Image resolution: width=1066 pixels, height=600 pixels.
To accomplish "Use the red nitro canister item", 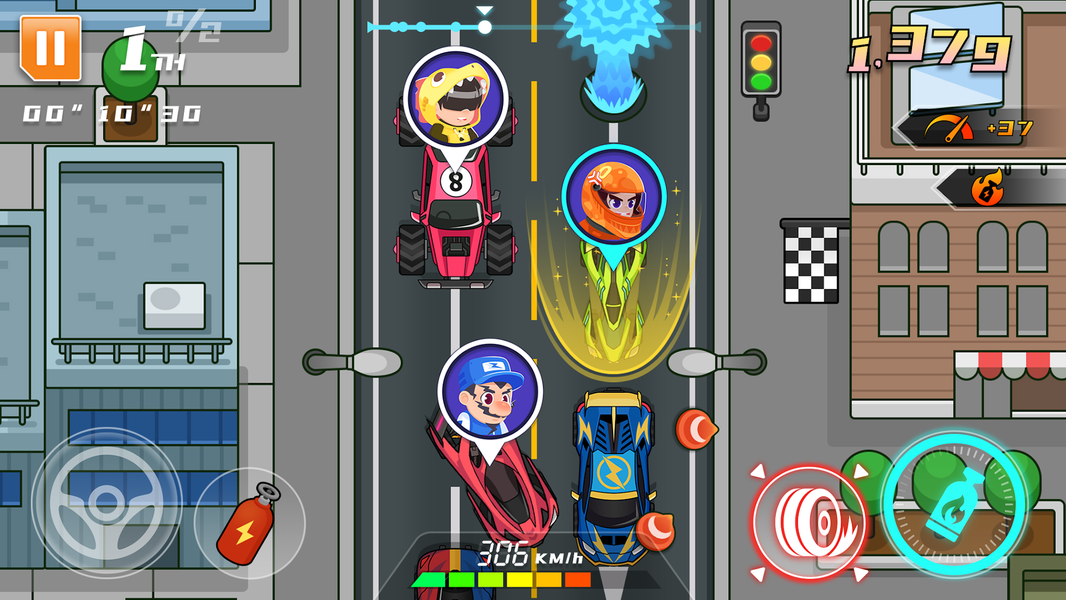I will click(250, 523).
